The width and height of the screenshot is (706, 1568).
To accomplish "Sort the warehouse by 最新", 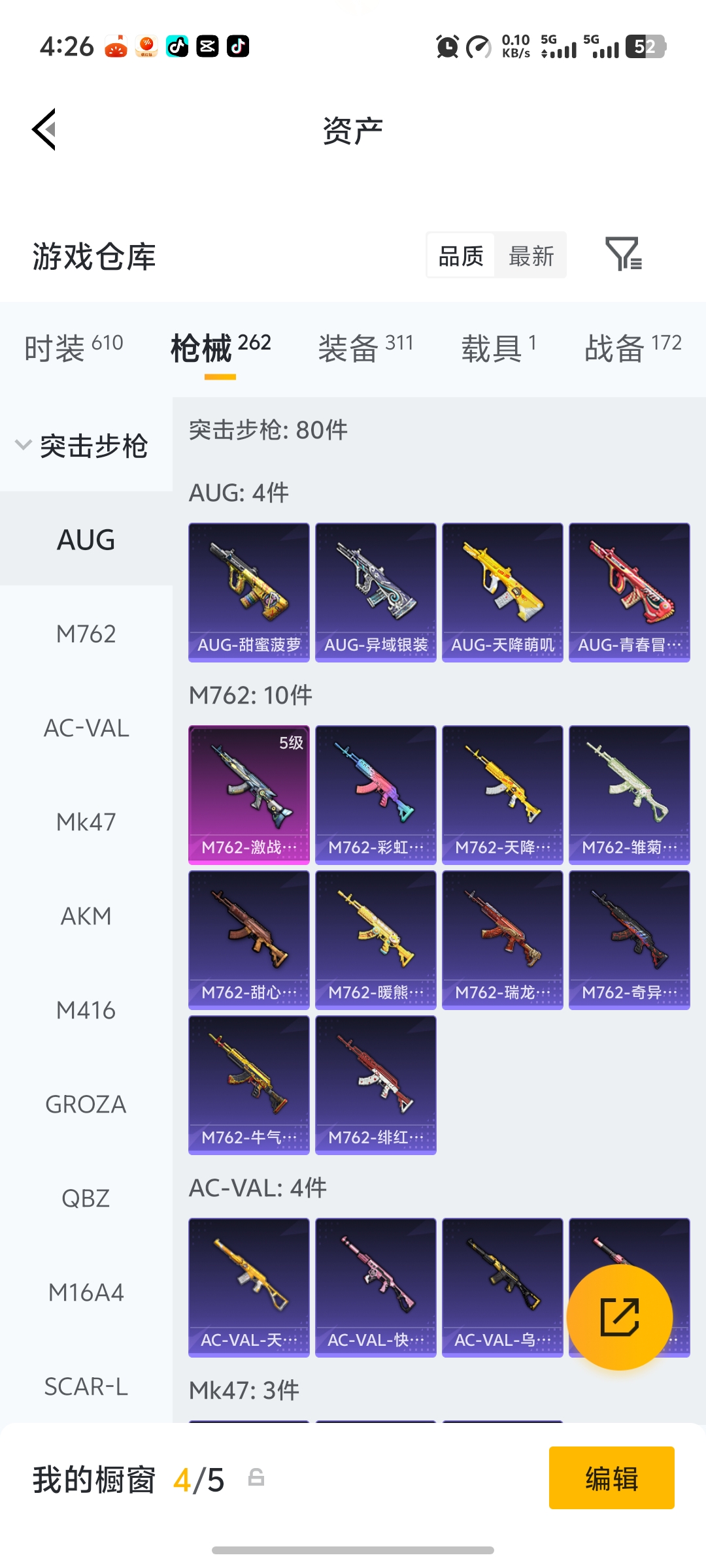I will click(531, 255).
